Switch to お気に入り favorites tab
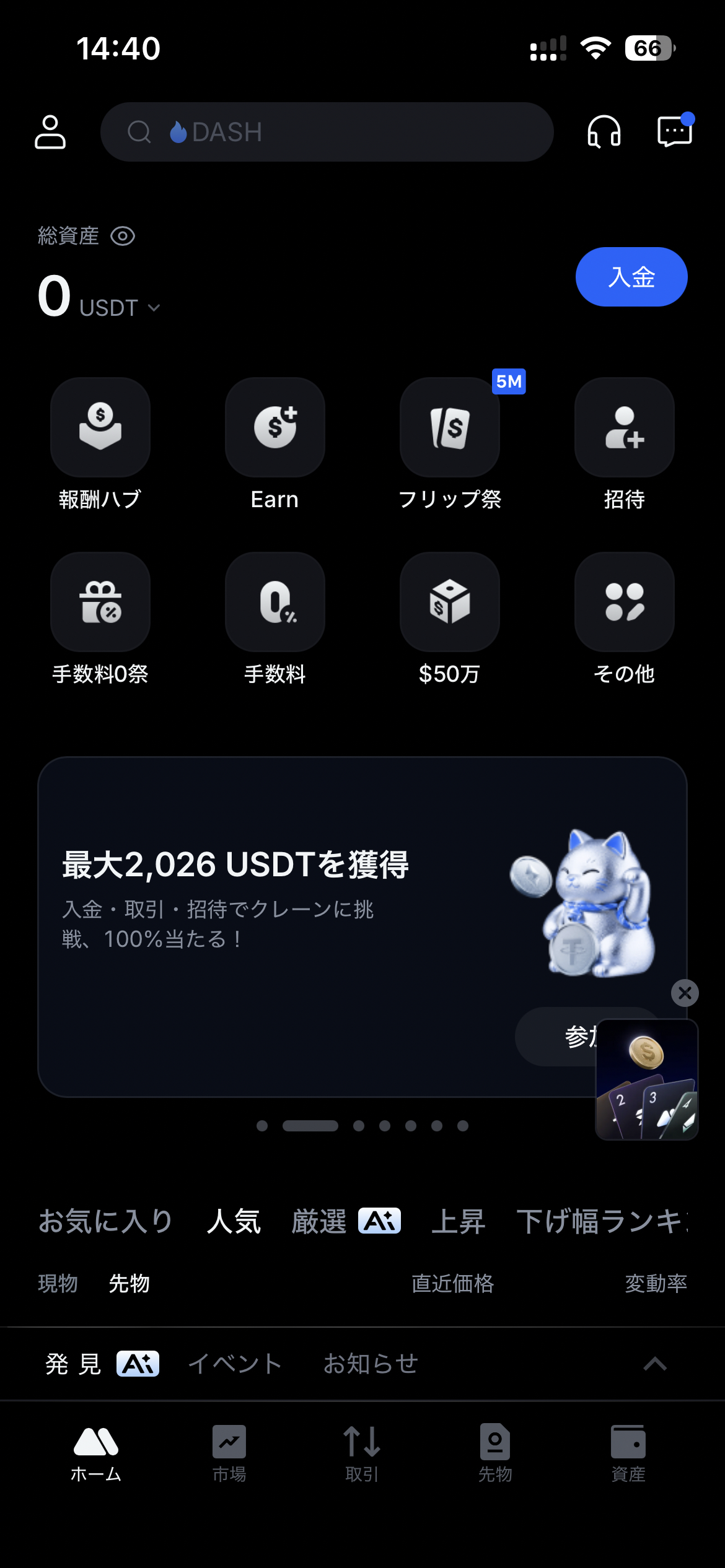The height and width of the screenshot is (1568, 725). point(105,1222)
